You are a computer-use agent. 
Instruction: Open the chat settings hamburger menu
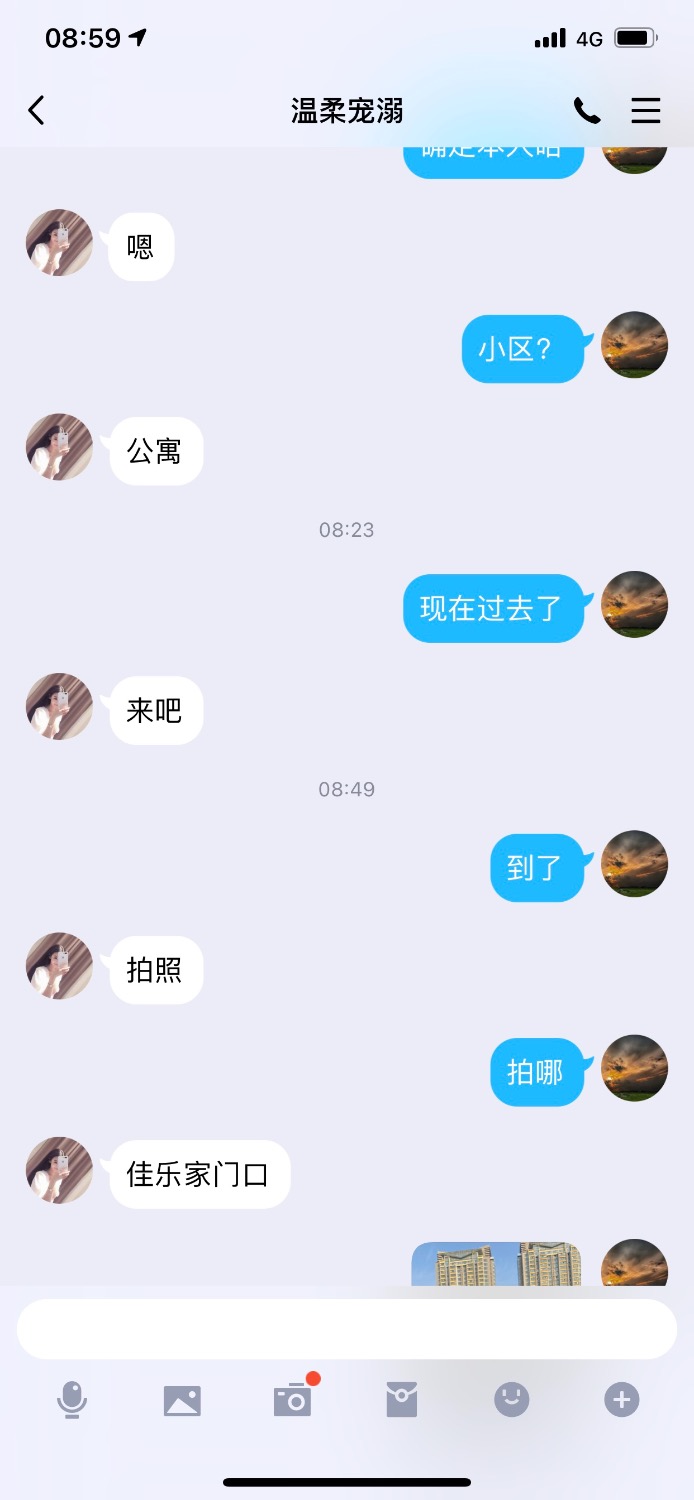pos(646,110)
